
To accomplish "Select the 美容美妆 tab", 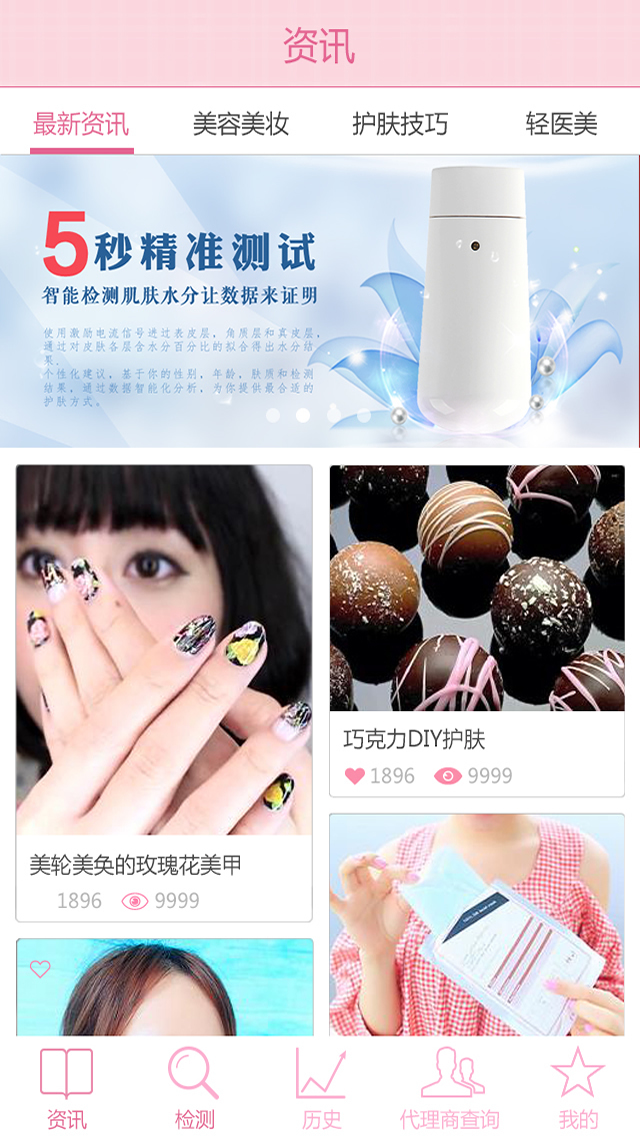I will tap(241, 125).
